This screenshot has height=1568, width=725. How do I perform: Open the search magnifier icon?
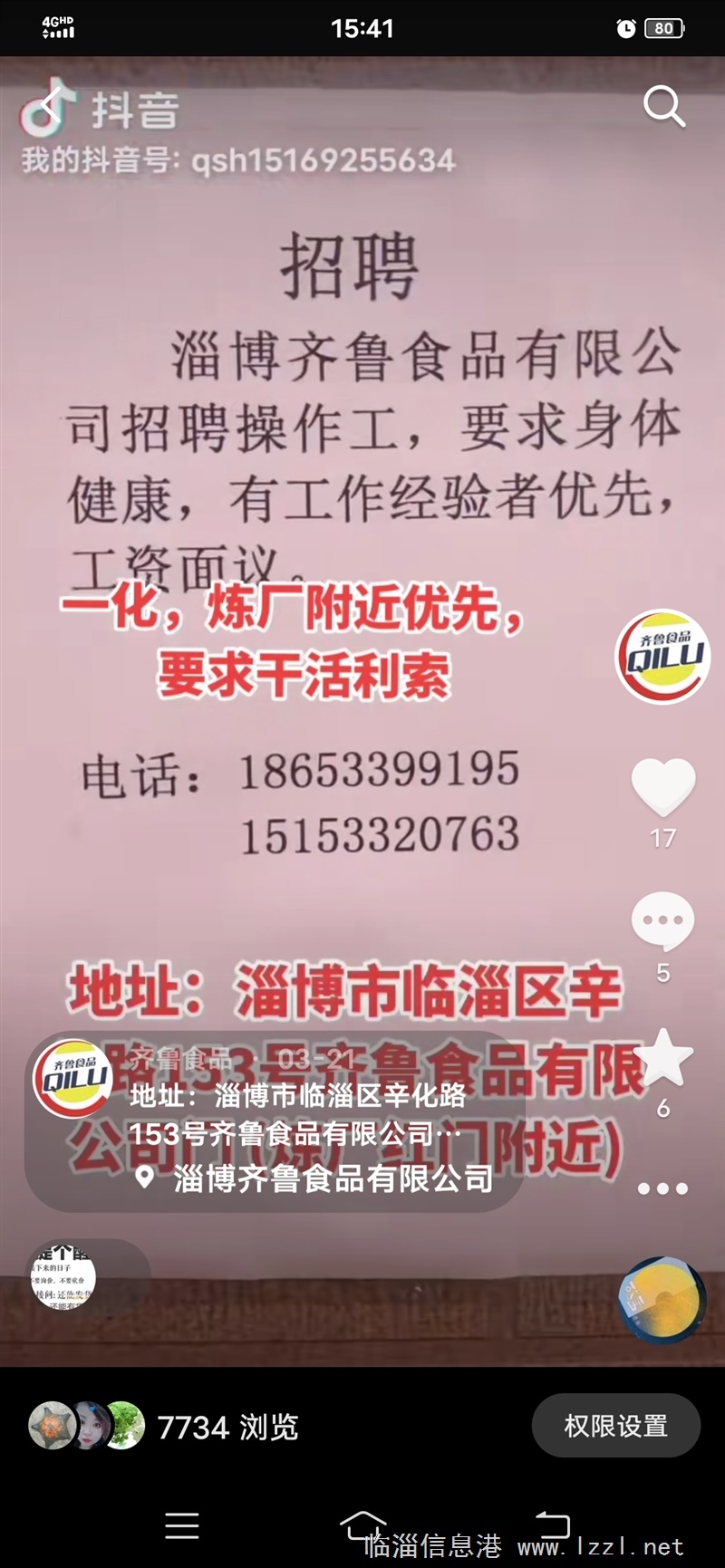point(664,107)
